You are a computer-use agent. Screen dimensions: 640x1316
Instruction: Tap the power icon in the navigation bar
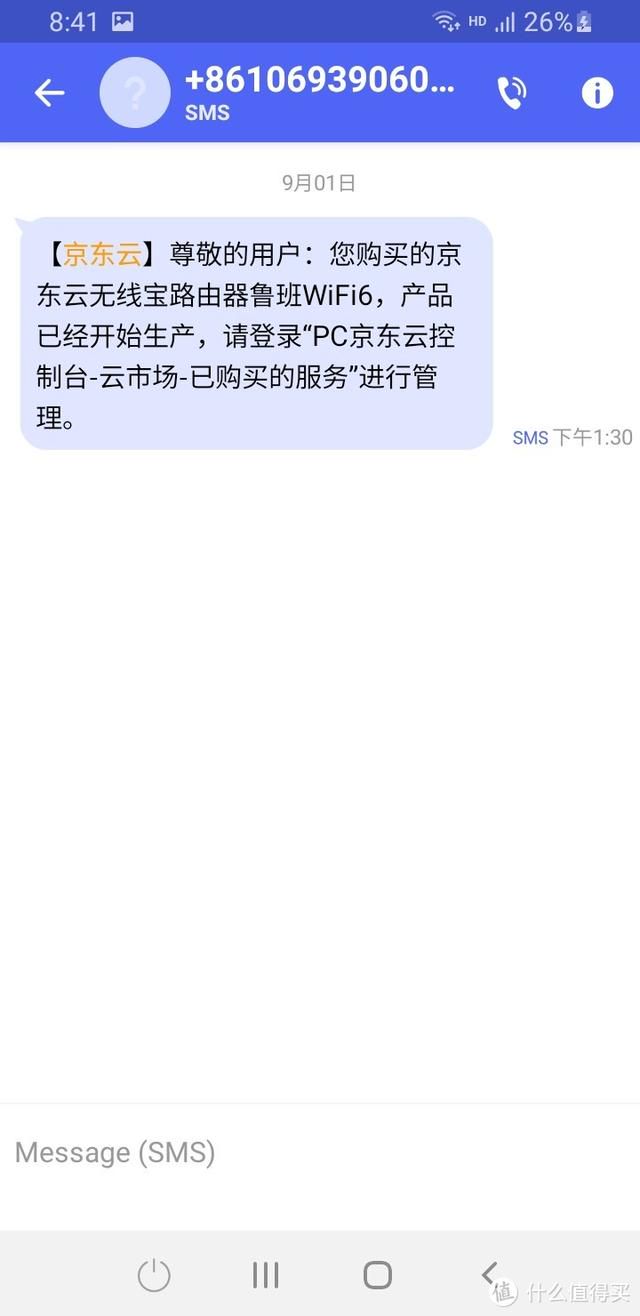[x=154, y=1274]
